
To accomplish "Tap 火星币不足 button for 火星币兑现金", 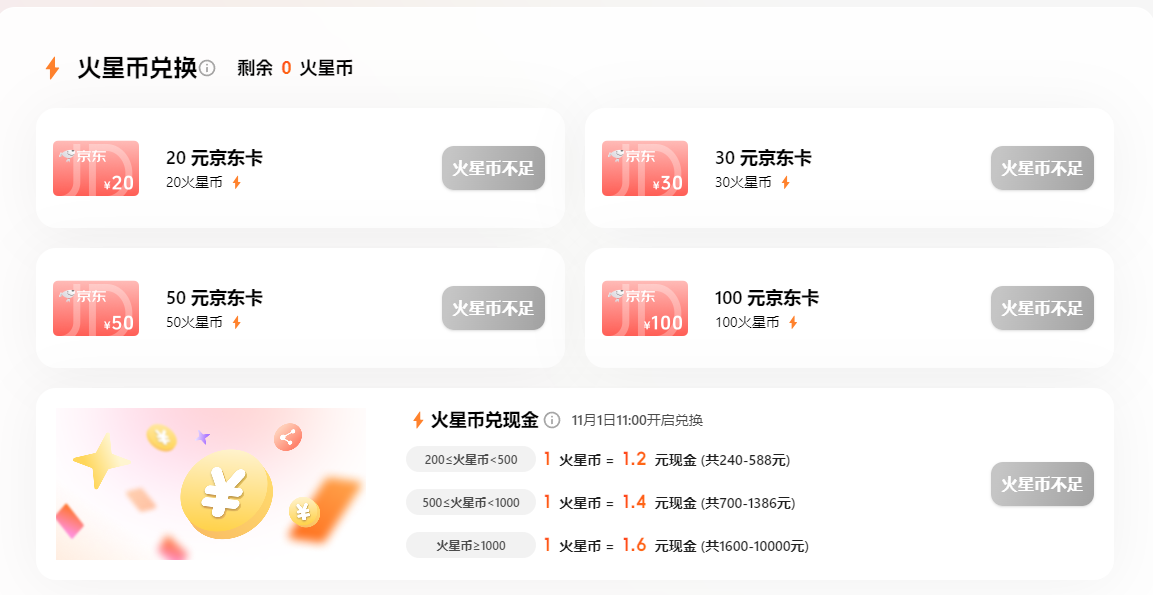I will point(1042,484).
